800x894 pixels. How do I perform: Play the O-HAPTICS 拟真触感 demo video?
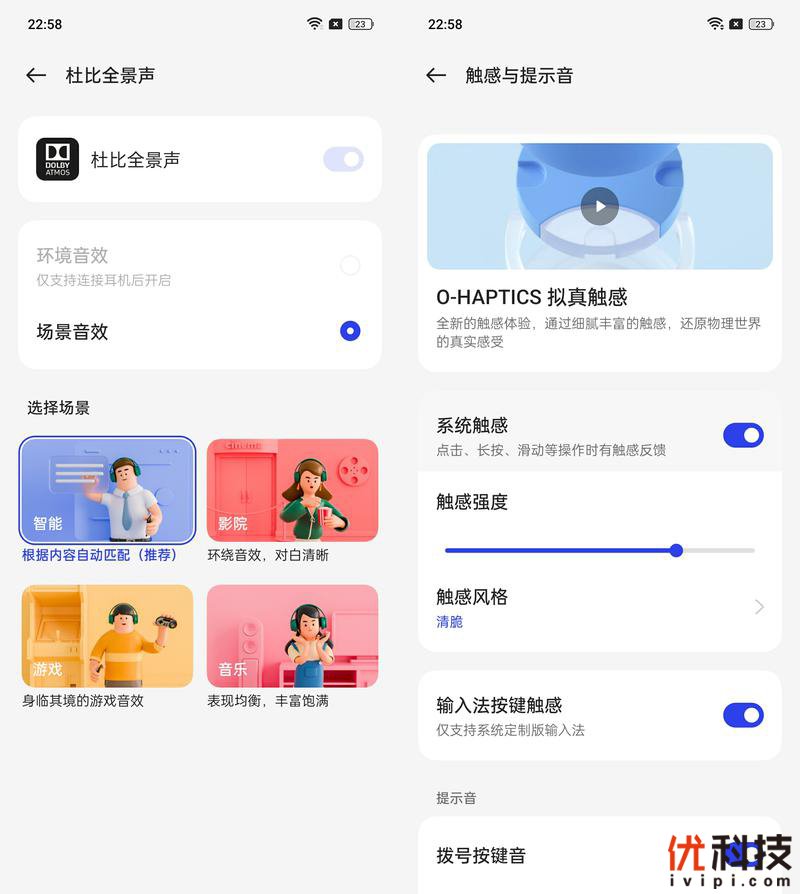[600, 207]
